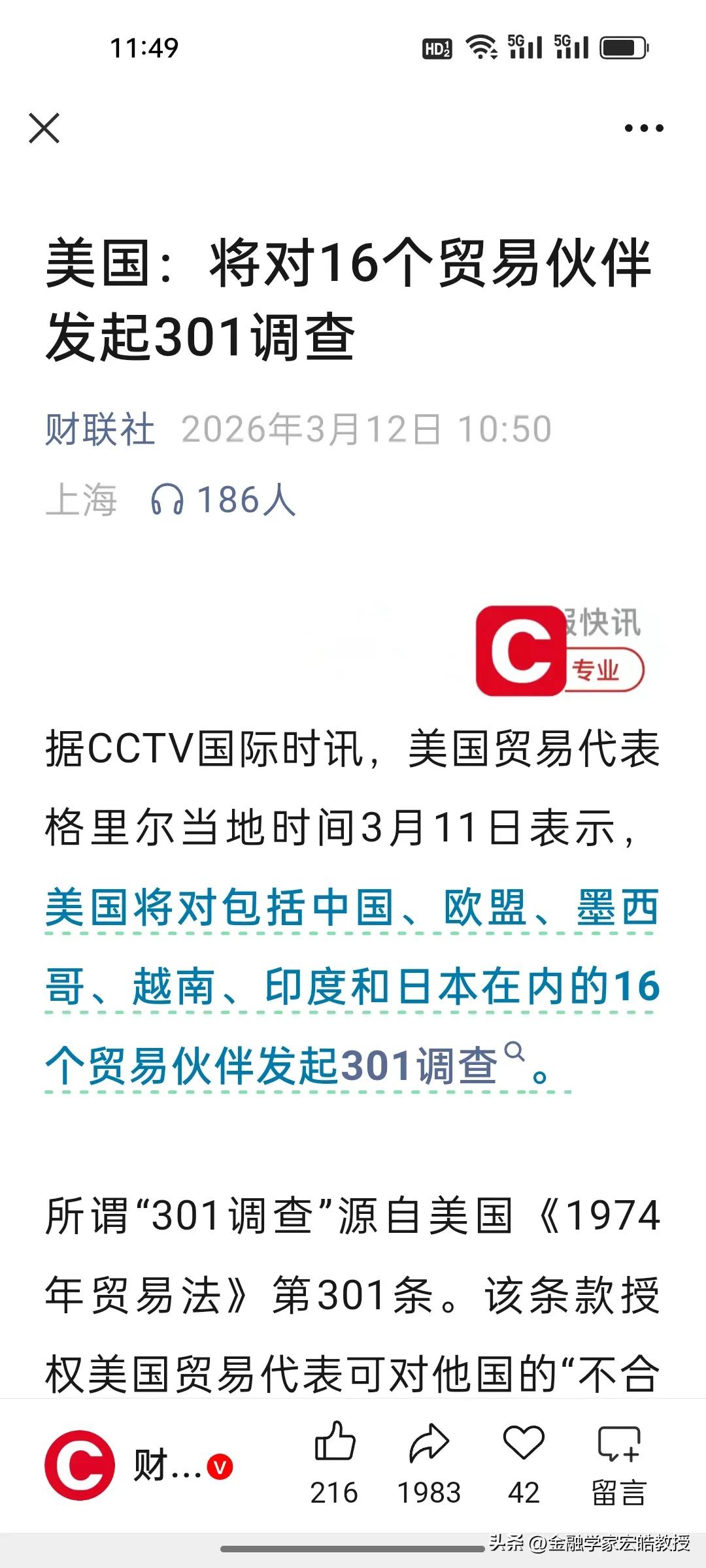Open the 财联社 author profile link

tap(100, 429)
